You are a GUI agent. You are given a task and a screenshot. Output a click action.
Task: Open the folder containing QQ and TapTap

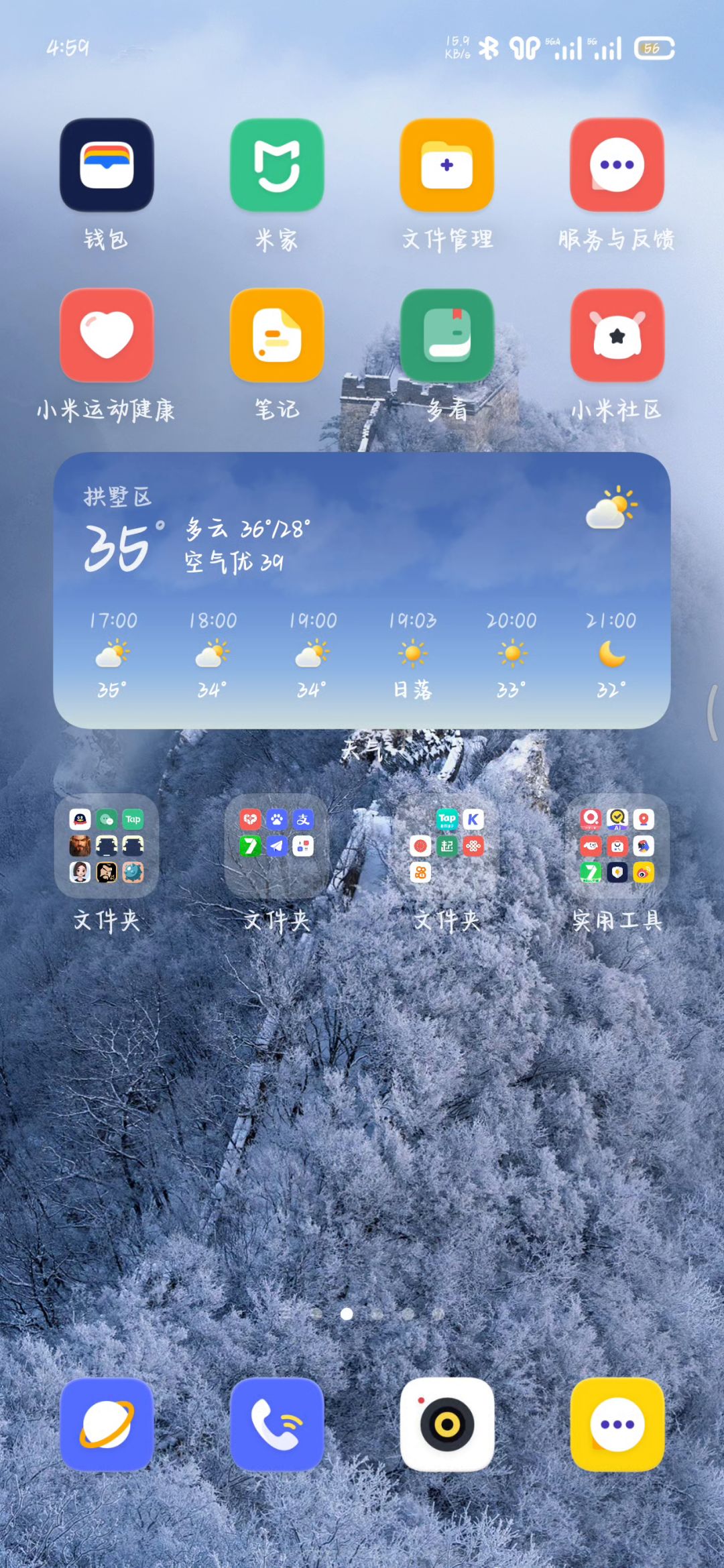click(x=107, y=846)
